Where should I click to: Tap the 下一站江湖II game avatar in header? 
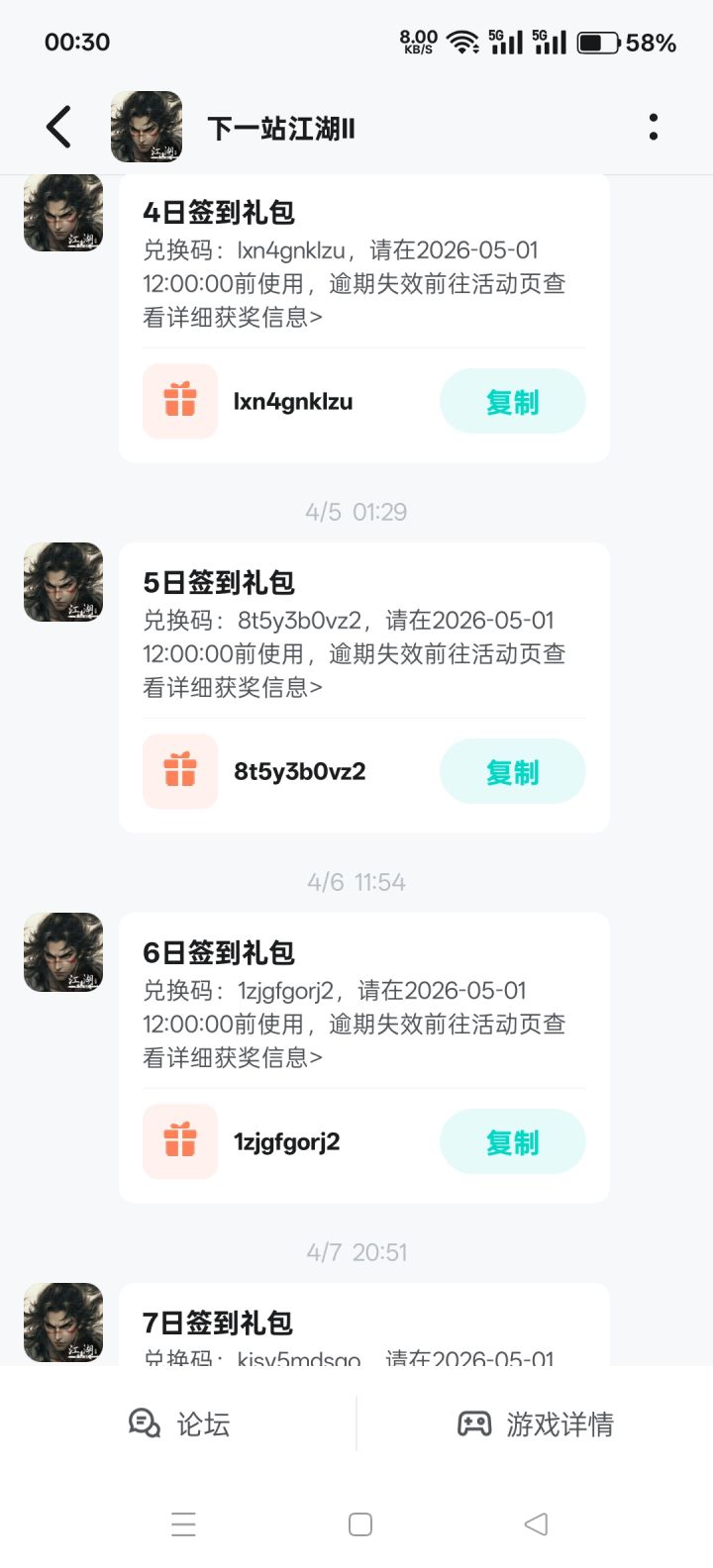point(147,127)
